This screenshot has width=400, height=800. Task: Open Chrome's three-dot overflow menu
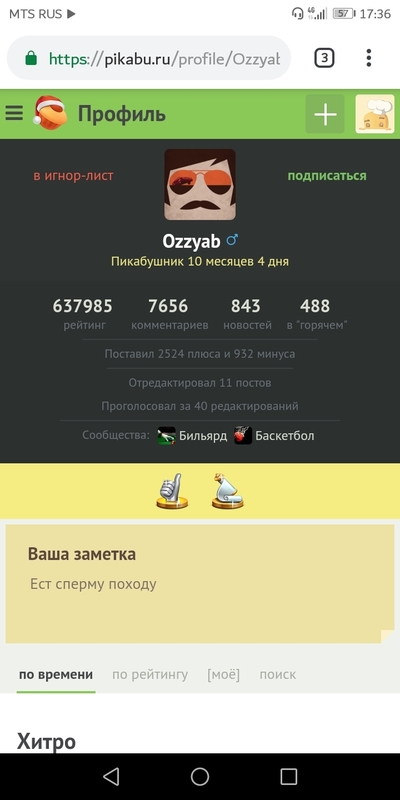click(368, 58)
